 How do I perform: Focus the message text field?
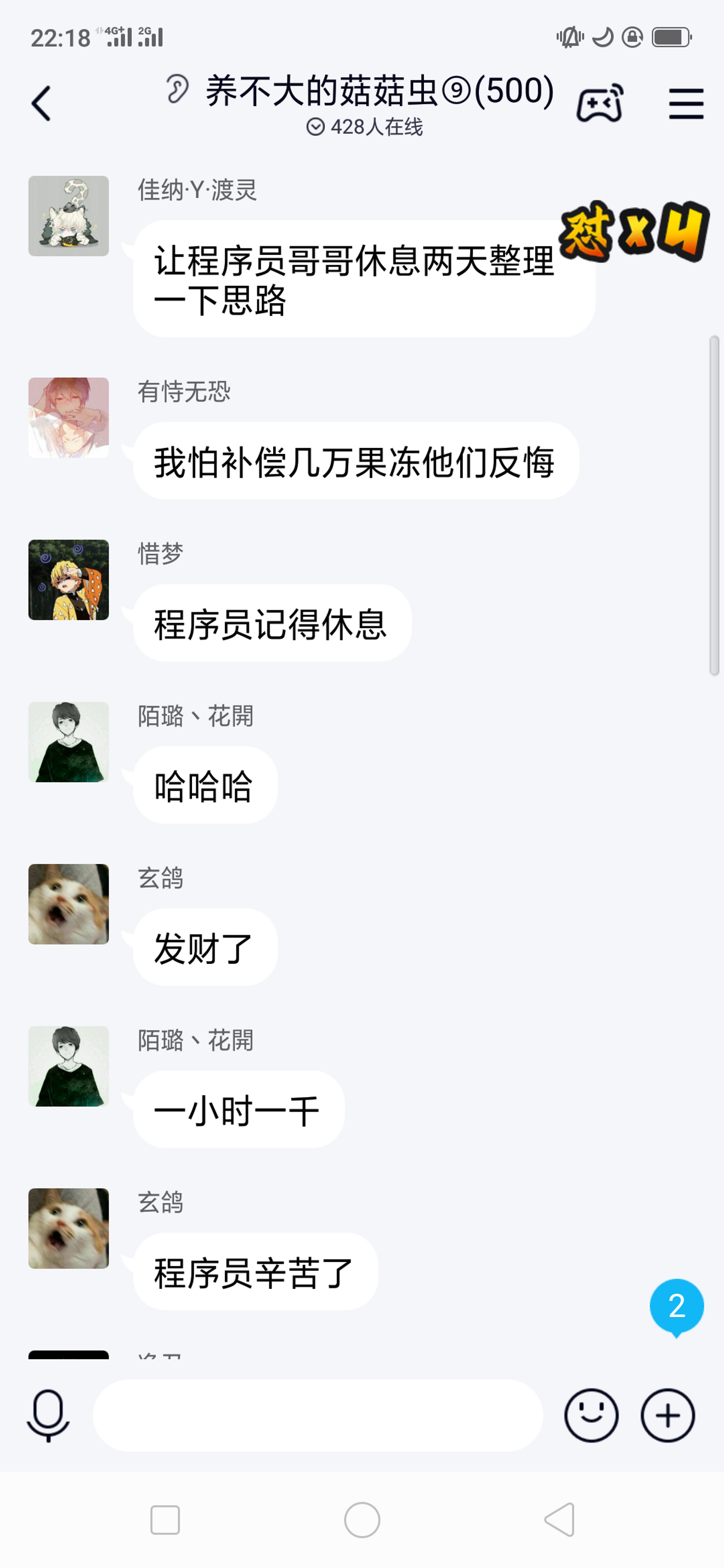(316, 1415)
